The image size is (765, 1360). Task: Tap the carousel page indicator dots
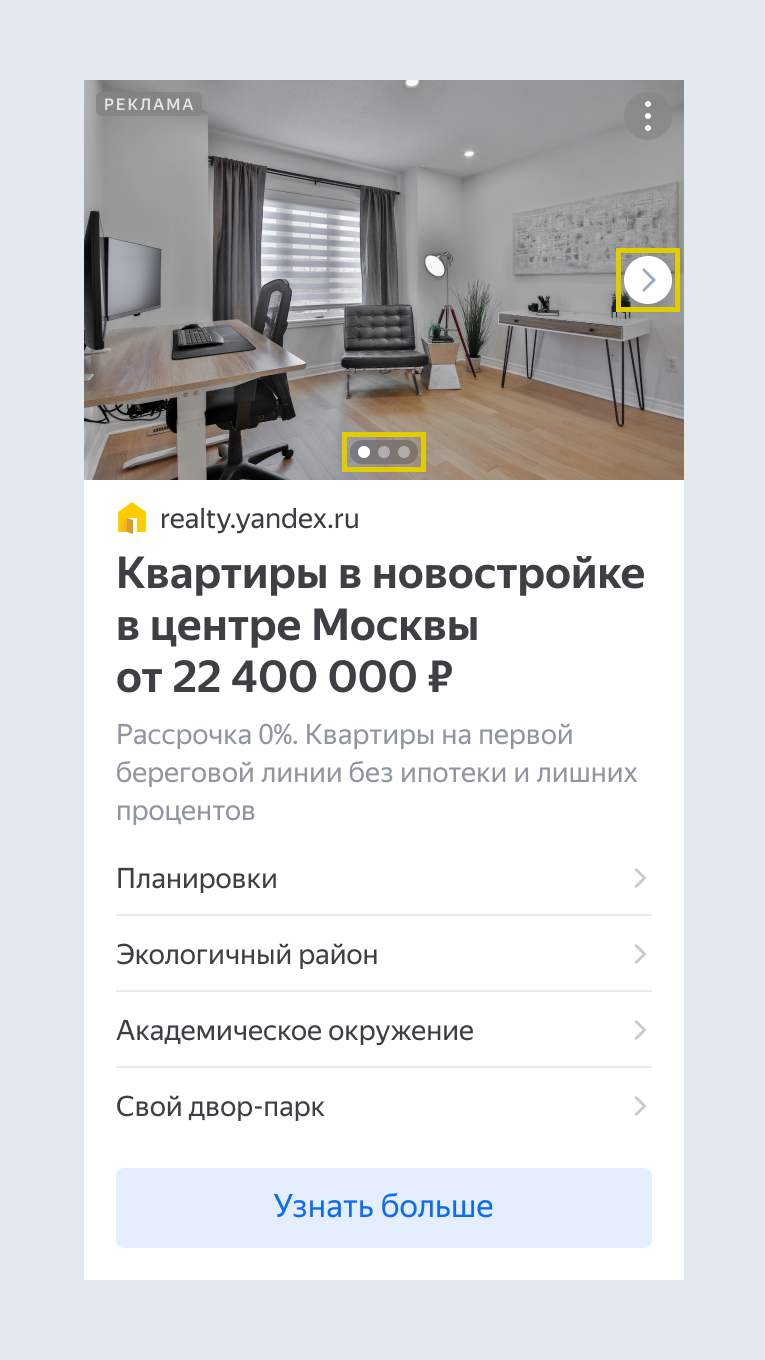pyautogui.click(x=384, y=452)
